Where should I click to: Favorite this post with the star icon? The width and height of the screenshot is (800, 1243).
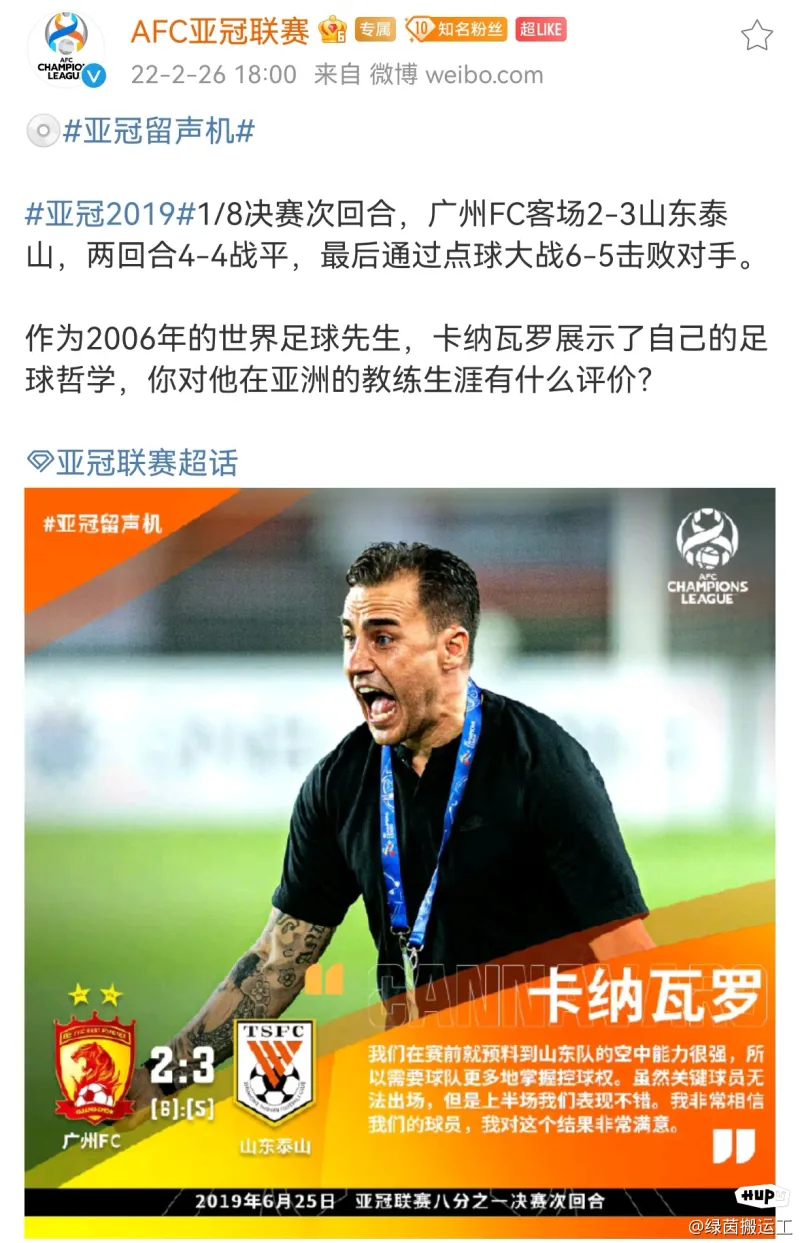click(x=756, y=36)
